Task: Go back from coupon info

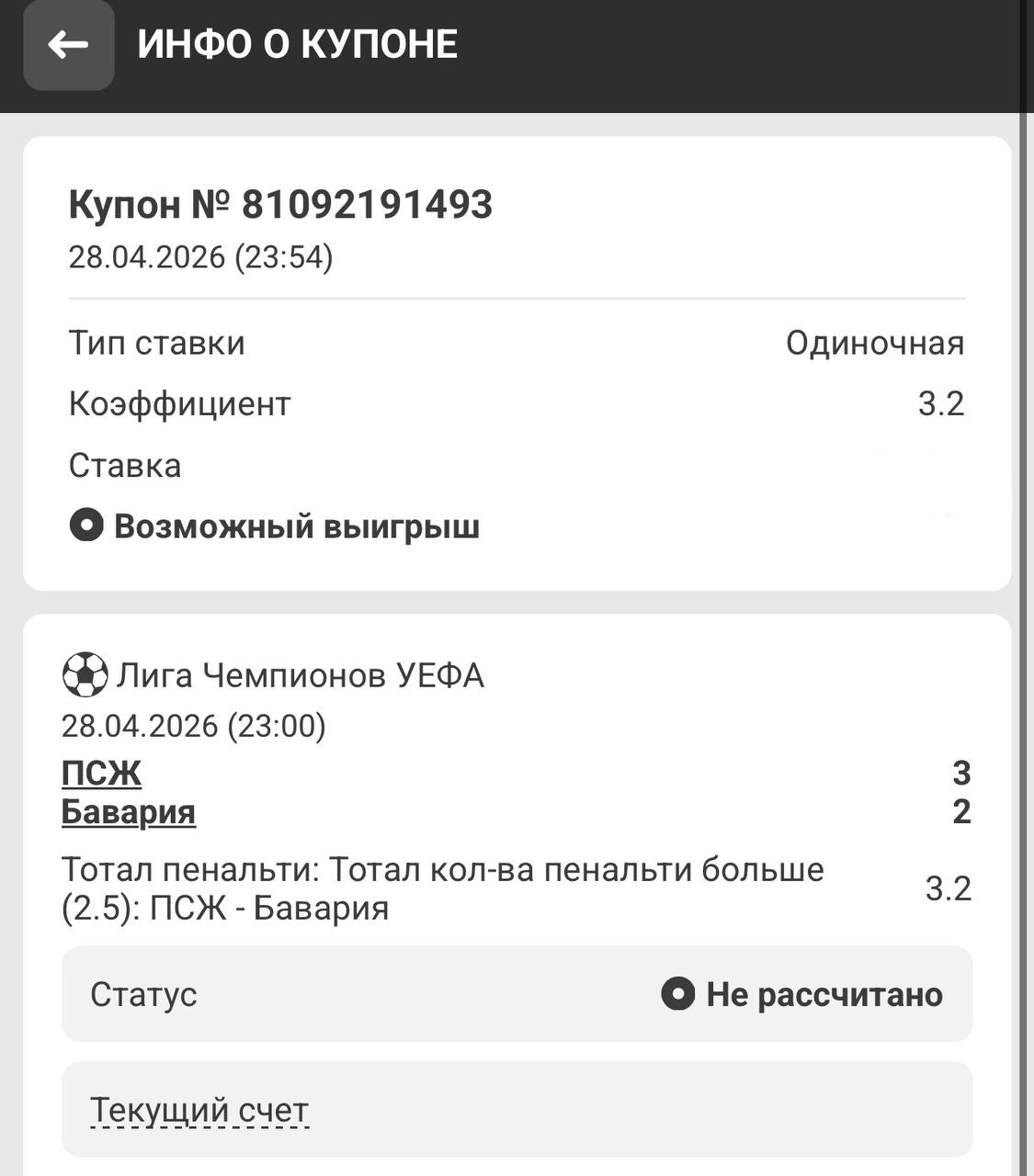Action: pyautogui.click(x=68, y=45)
